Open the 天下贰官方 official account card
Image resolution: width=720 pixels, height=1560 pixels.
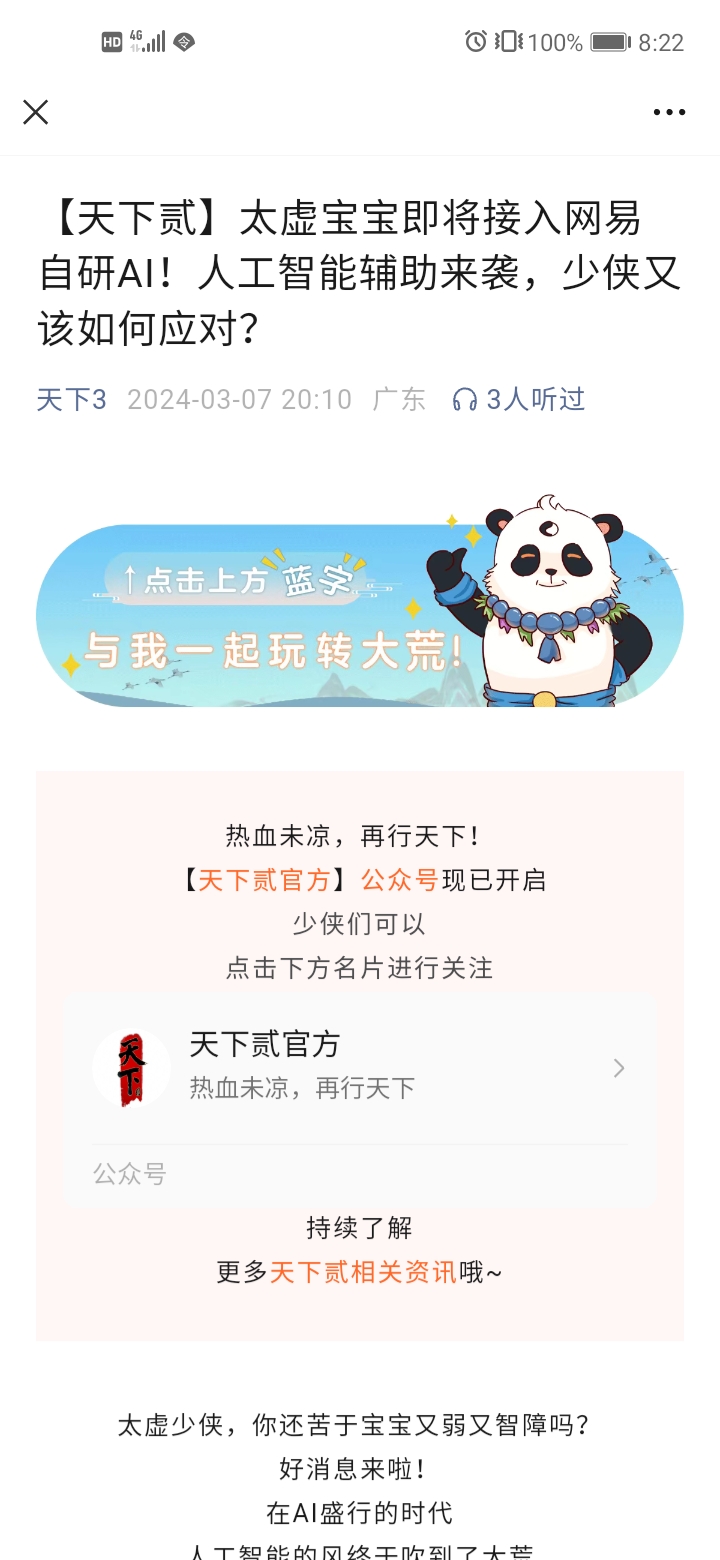tap(360, 1068)
